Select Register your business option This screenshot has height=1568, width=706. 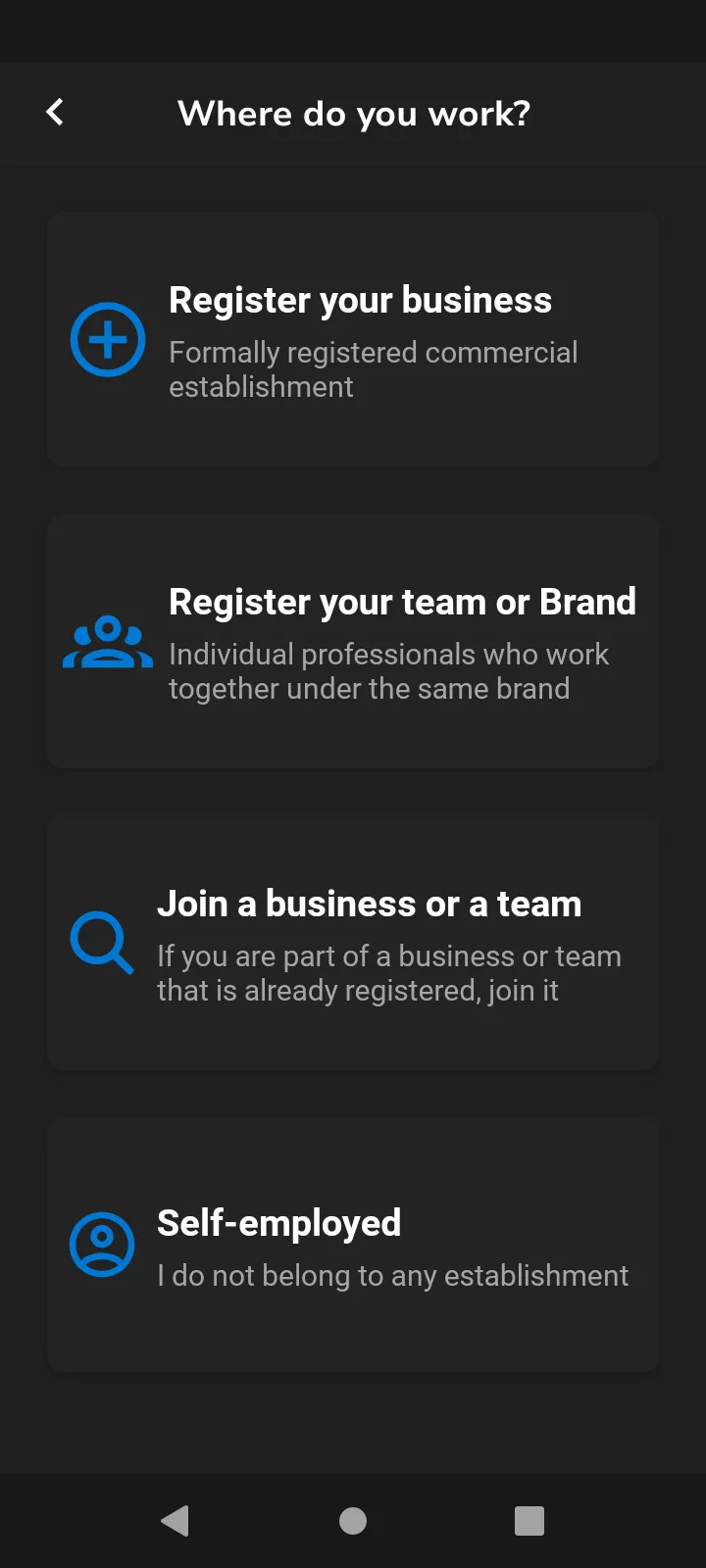(353, 339)
